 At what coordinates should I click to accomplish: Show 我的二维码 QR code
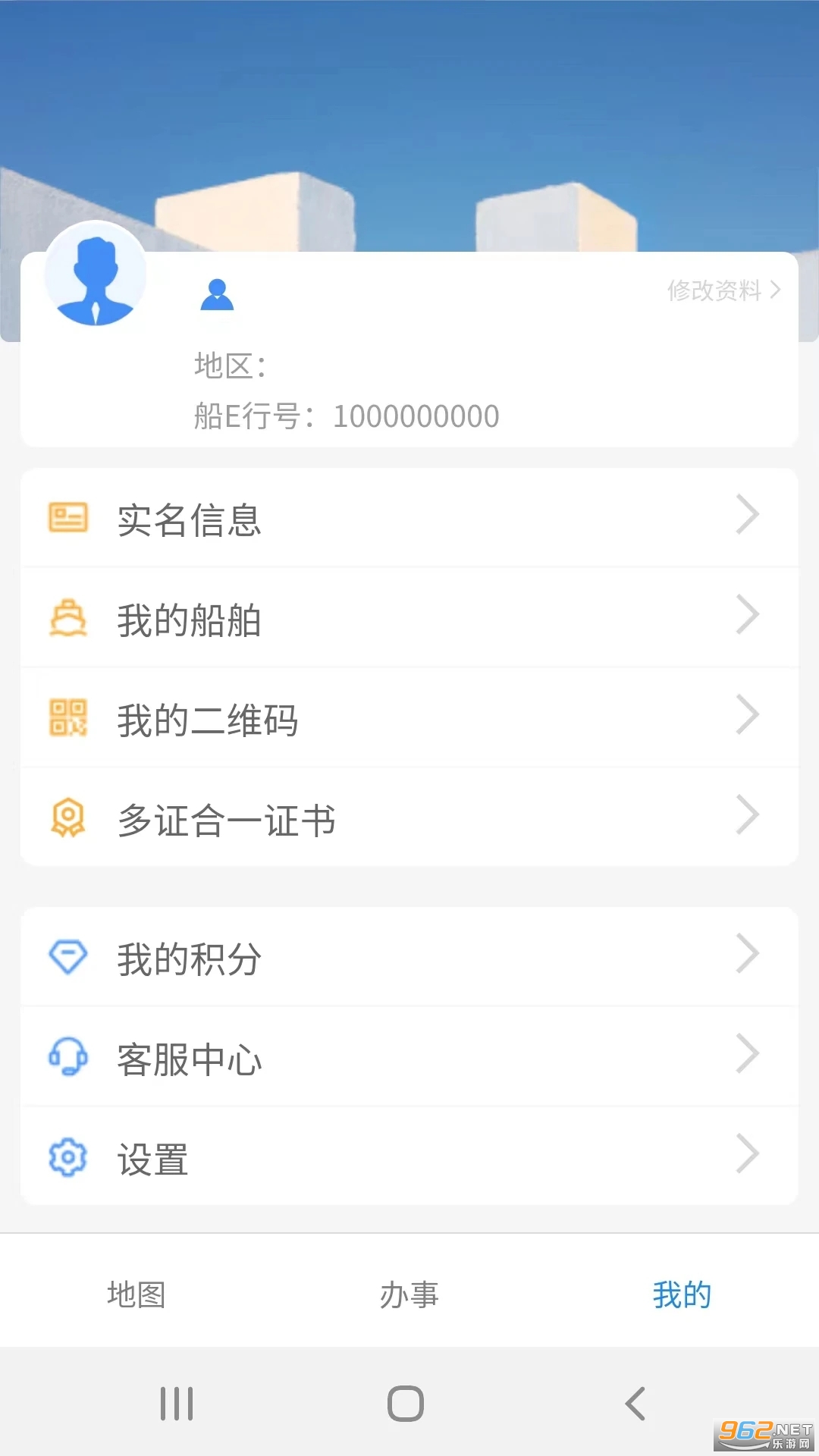click(x=409, y=719)
